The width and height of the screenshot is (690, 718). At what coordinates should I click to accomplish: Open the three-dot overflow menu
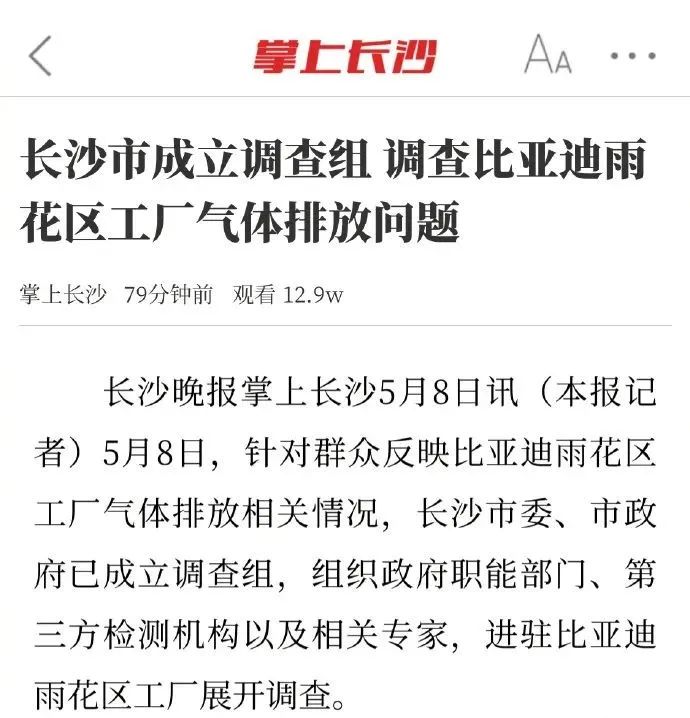(633, 56)
